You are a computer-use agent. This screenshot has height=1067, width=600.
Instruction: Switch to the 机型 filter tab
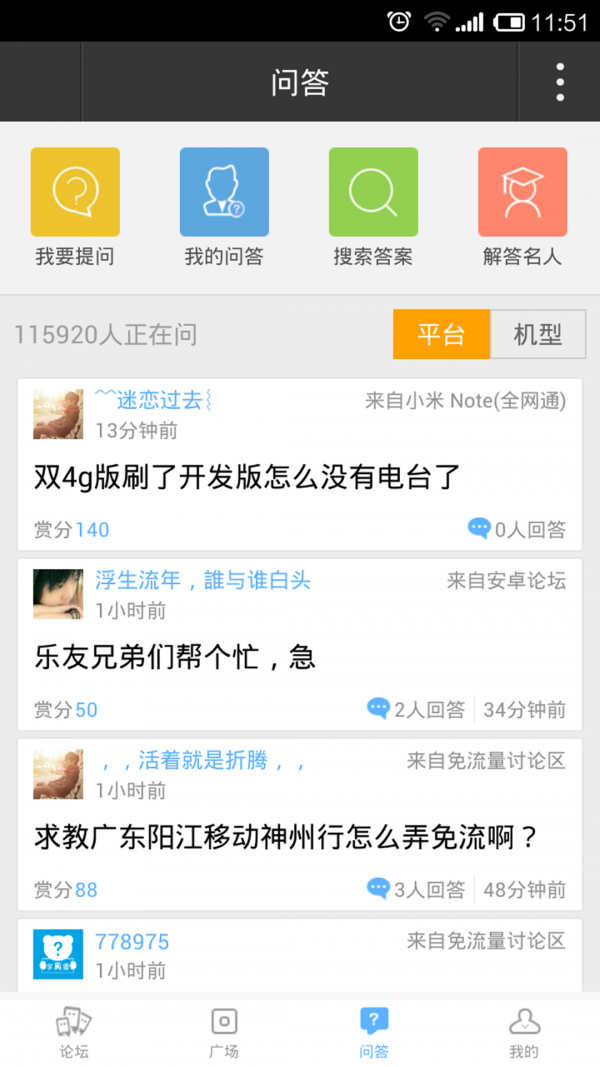[x=537, y=334]
